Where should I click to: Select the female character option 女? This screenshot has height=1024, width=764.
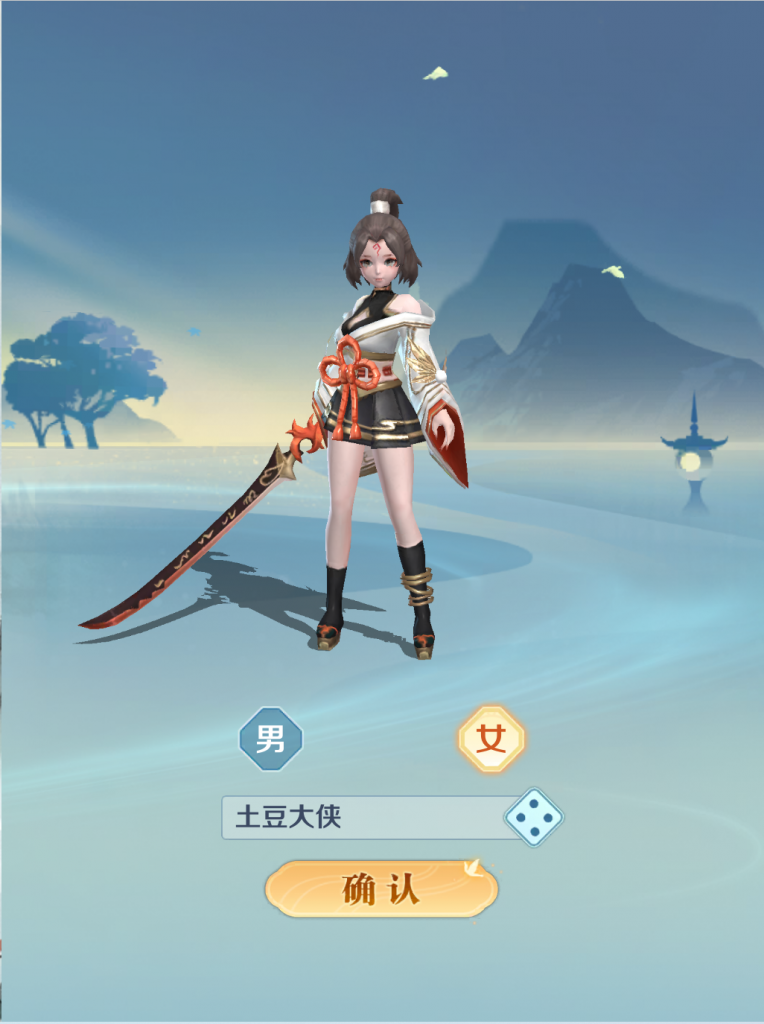[x=490, y=739]
